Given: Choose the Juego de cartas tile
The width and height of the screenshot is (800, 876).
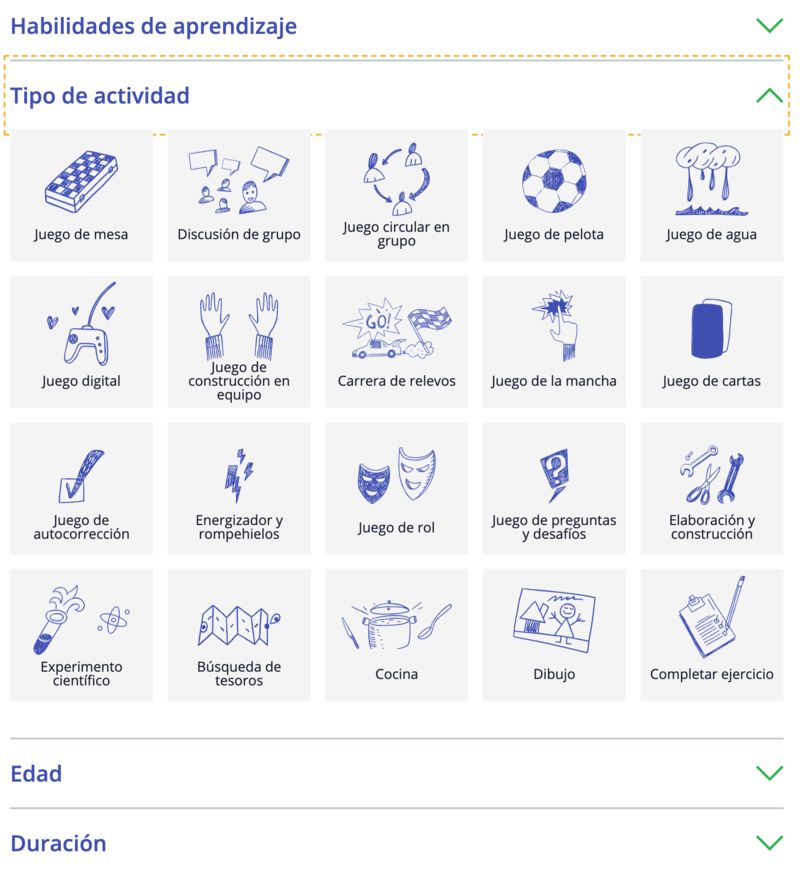Looking at the screenshot, I should point(711,342).
